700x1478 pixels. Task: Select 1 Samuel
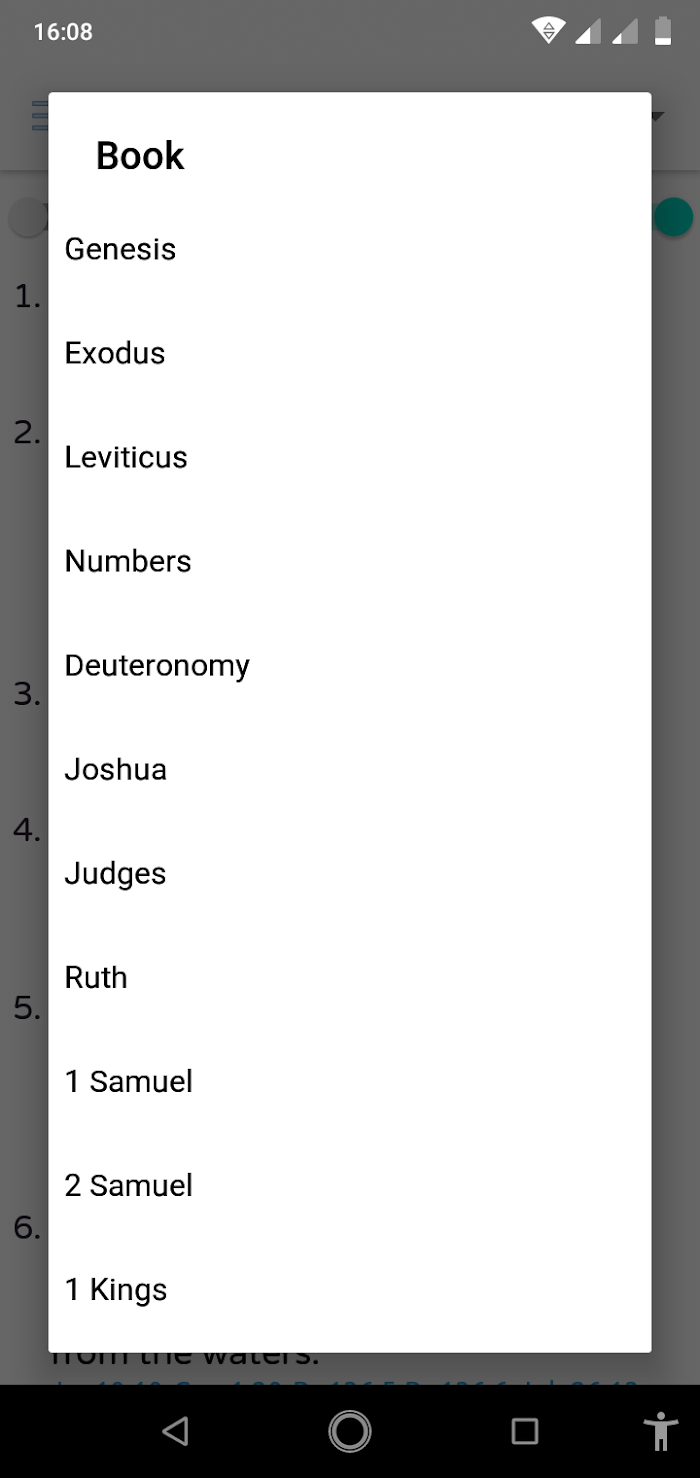(350, 1081)
